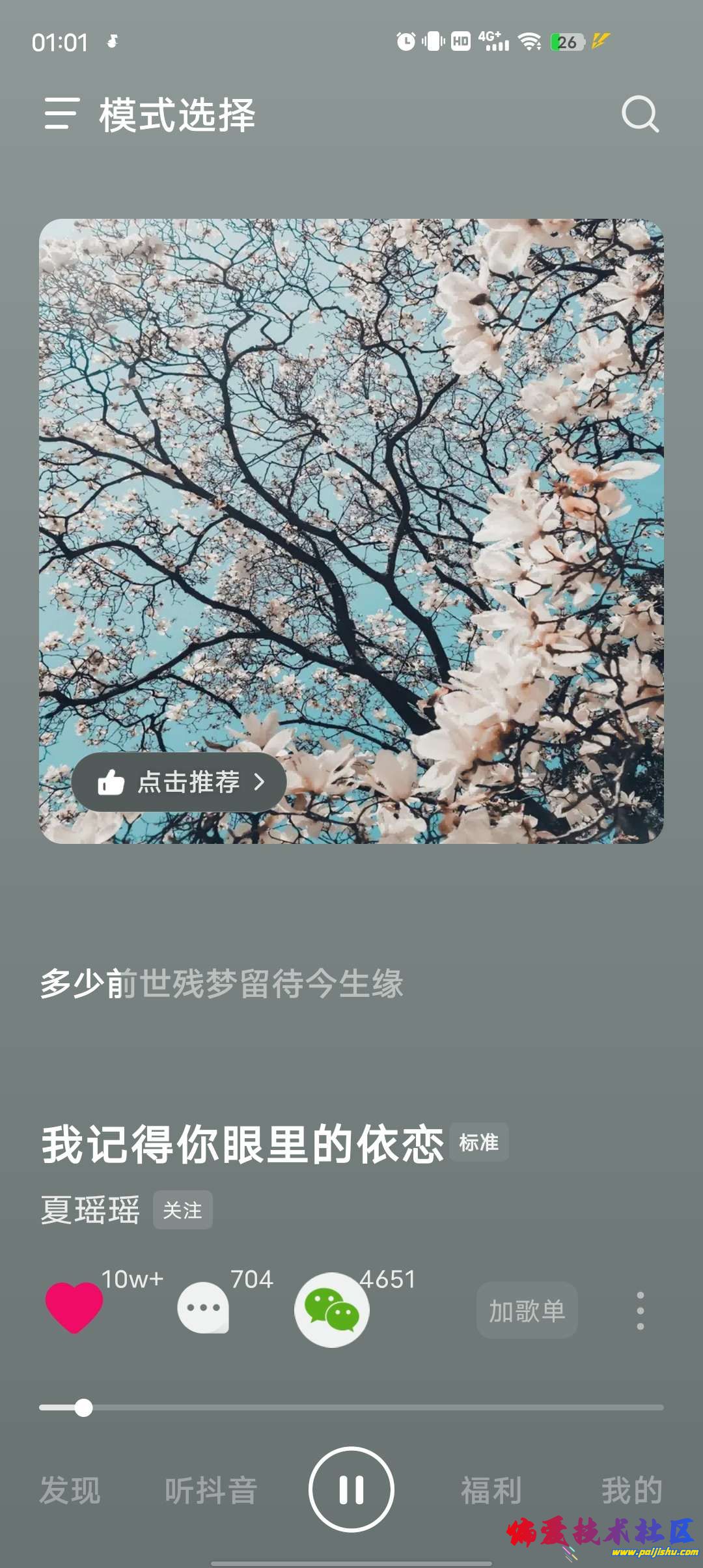This screenshot has width=703, height=1568.
Task: Open the search icon
Action: click(640, 115)
